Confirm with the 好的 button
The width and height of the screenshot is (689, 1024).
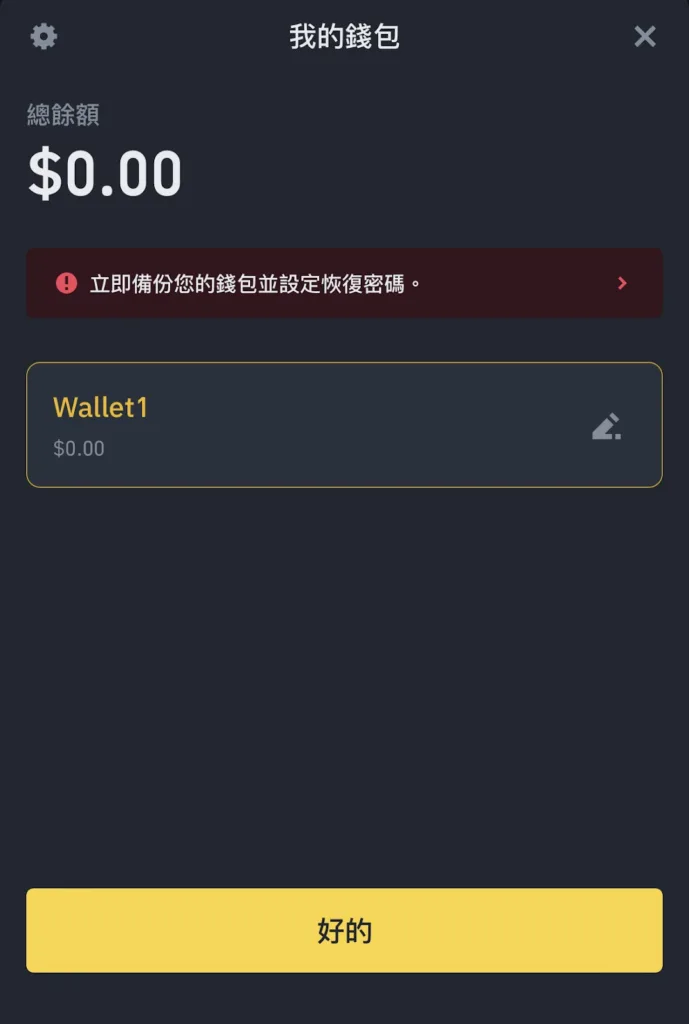[x=344, y=930]
